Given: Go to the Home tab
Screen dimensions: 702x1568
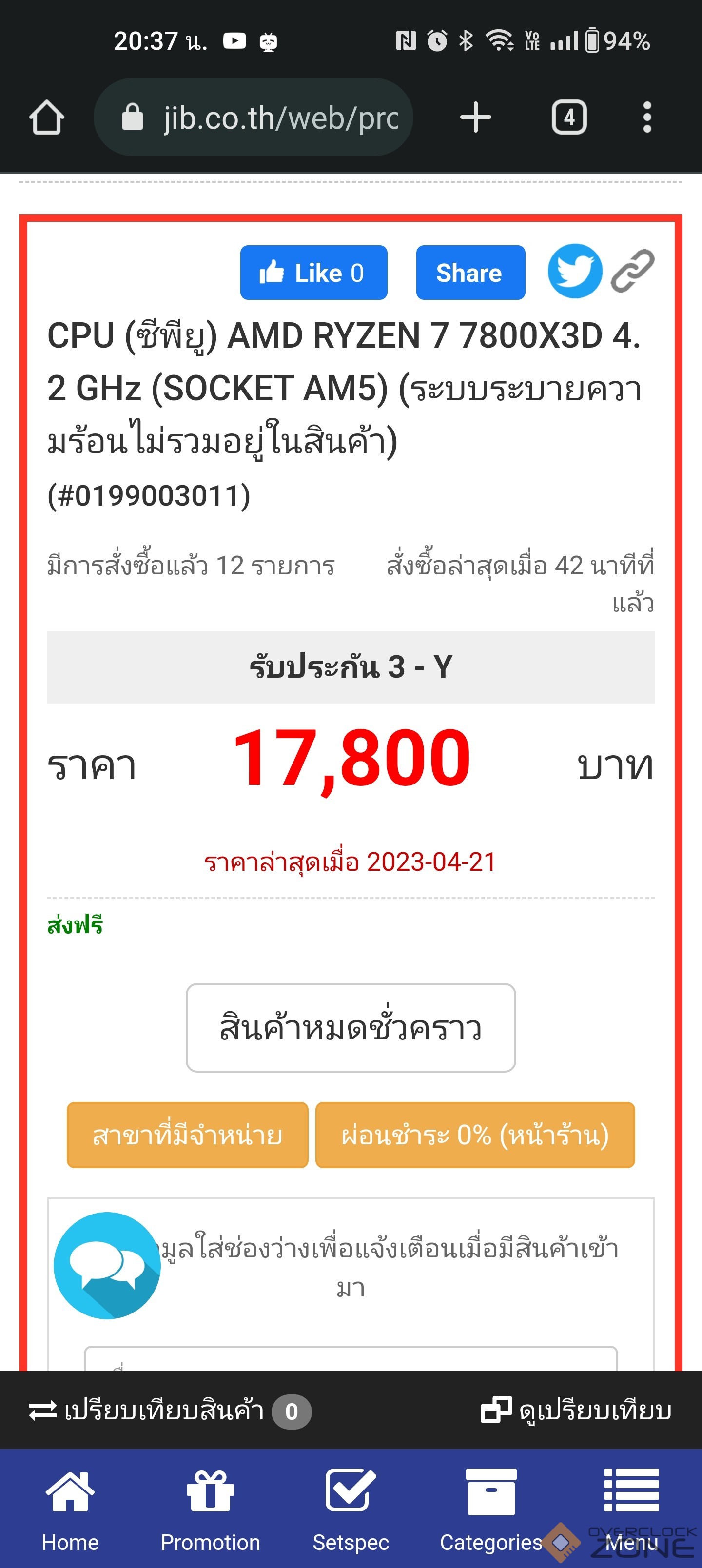Looking at the screenshot, I should click(70, 1509).
